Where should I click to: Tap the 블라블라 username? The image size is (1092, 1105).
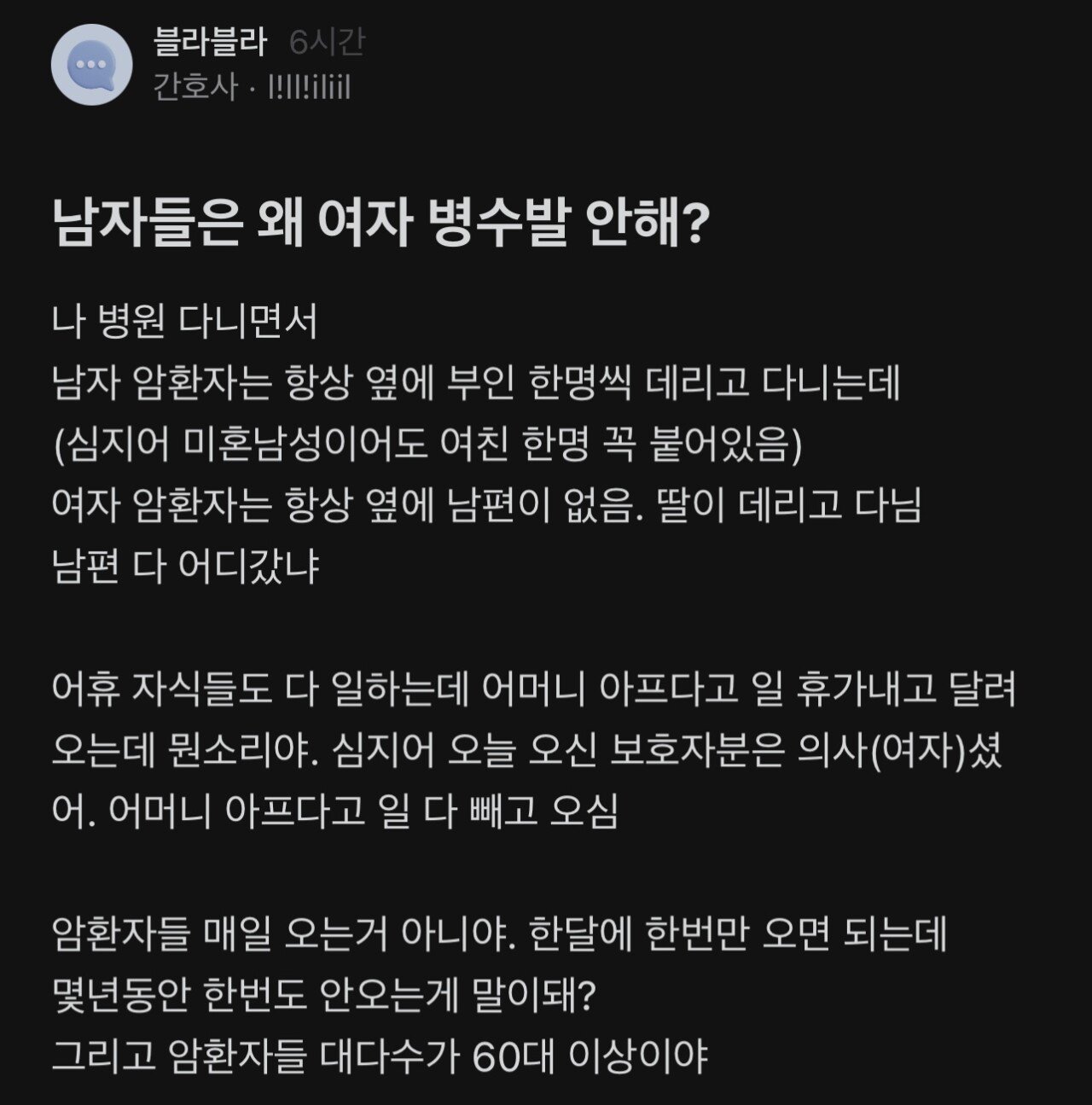210,42
